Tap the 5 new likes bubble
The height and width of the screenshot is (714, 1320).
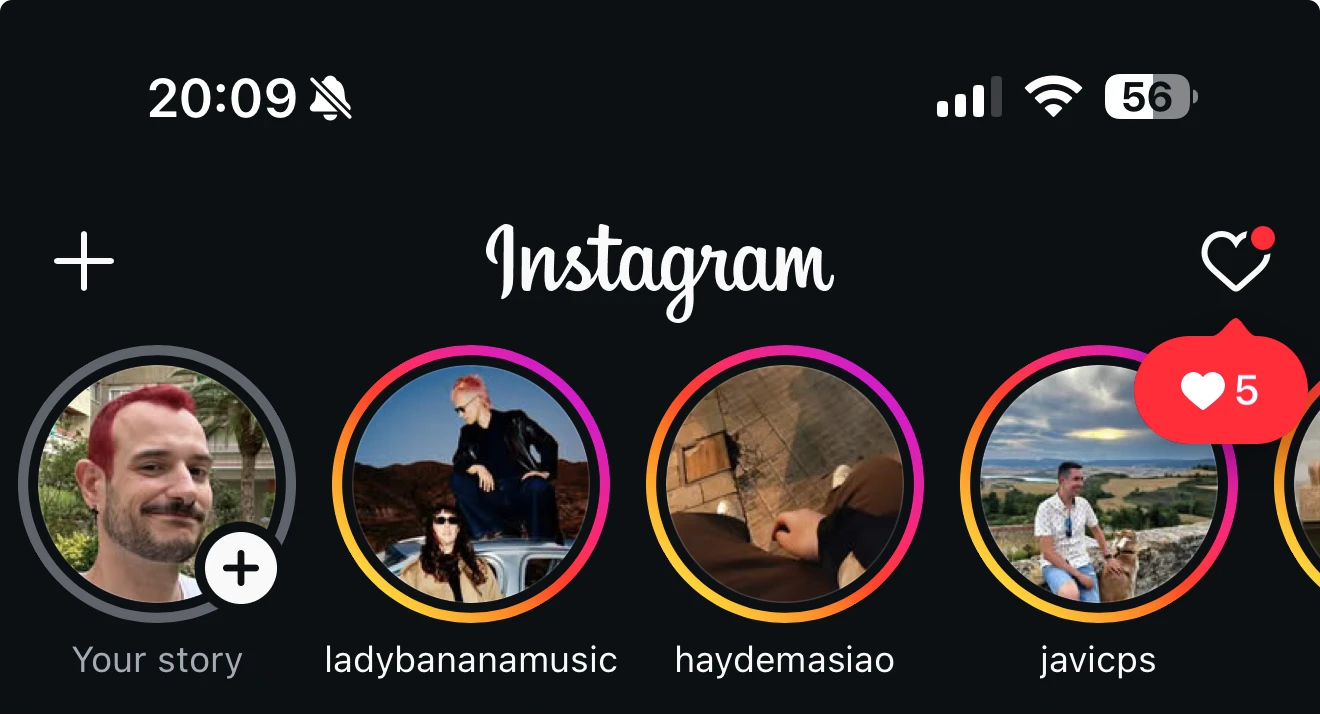click(x=1222, y=390)
